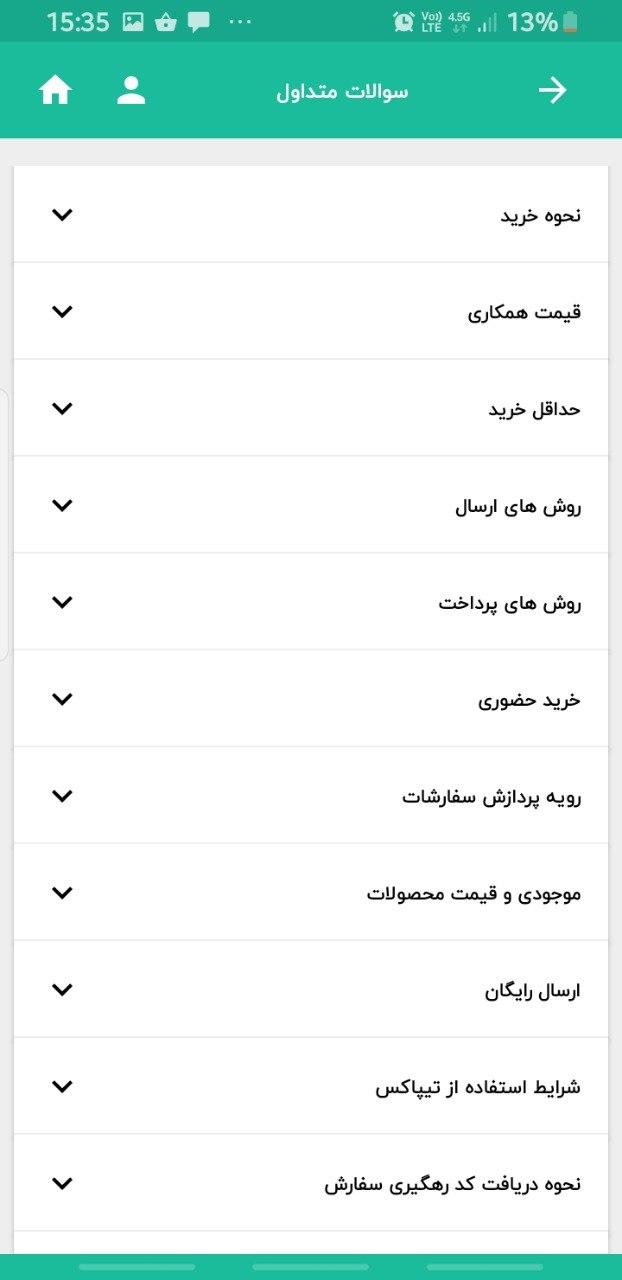
Task: Expand شرایط استفاده از تیپاکس
Action: (62, 1087)
